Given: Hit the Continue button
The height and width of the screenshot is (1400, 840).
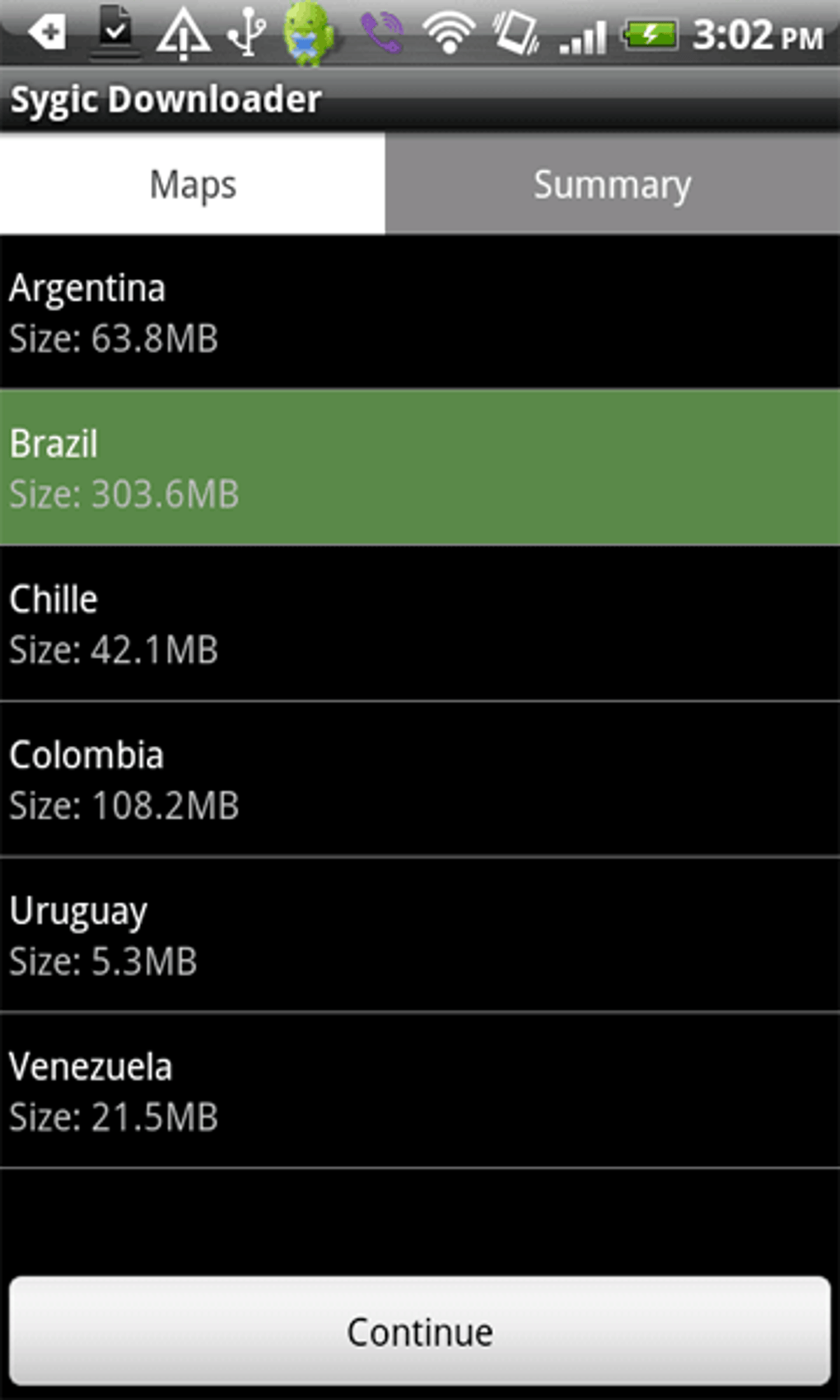Looking at the screenshot, I should pyautogui.click(x=420, y=1331).
